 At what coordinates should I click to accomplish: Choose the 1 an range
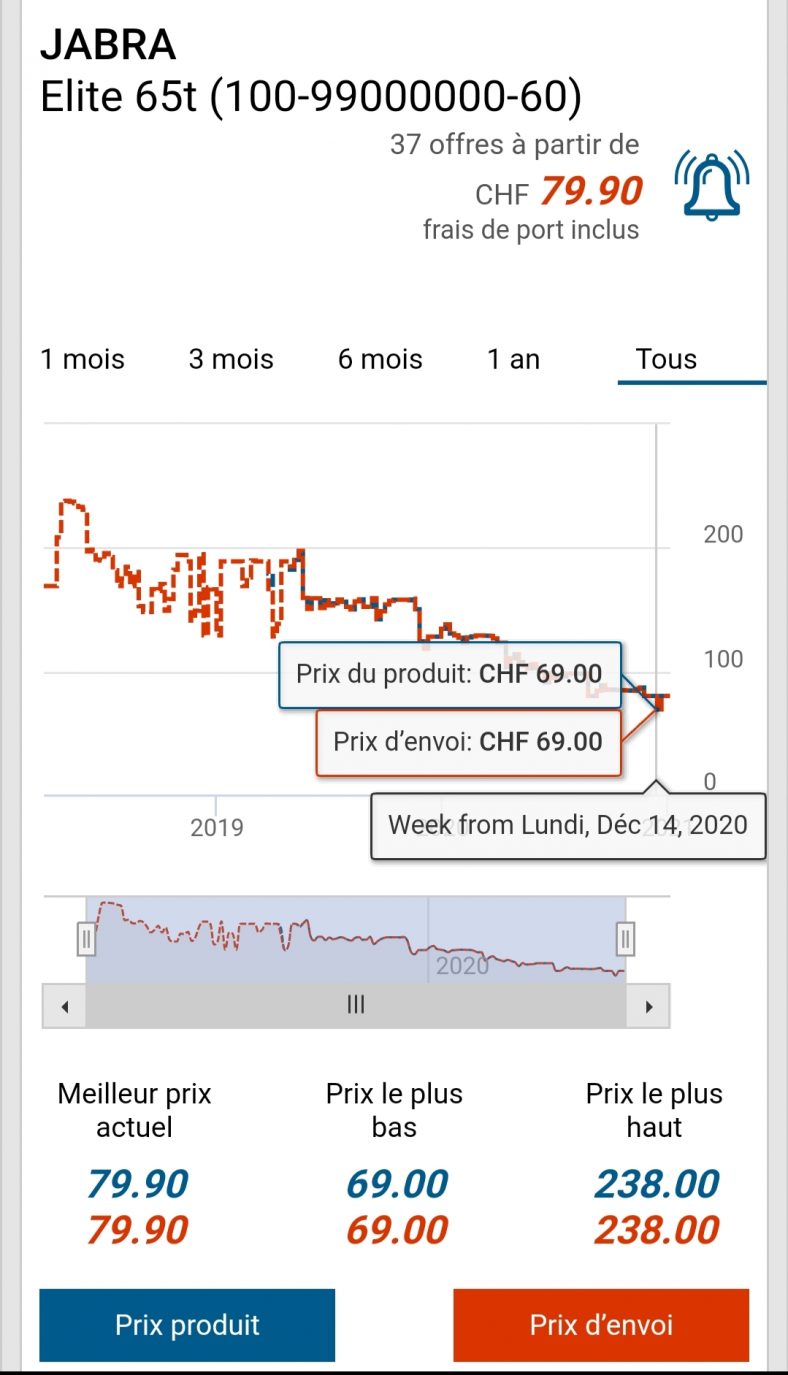513,359
